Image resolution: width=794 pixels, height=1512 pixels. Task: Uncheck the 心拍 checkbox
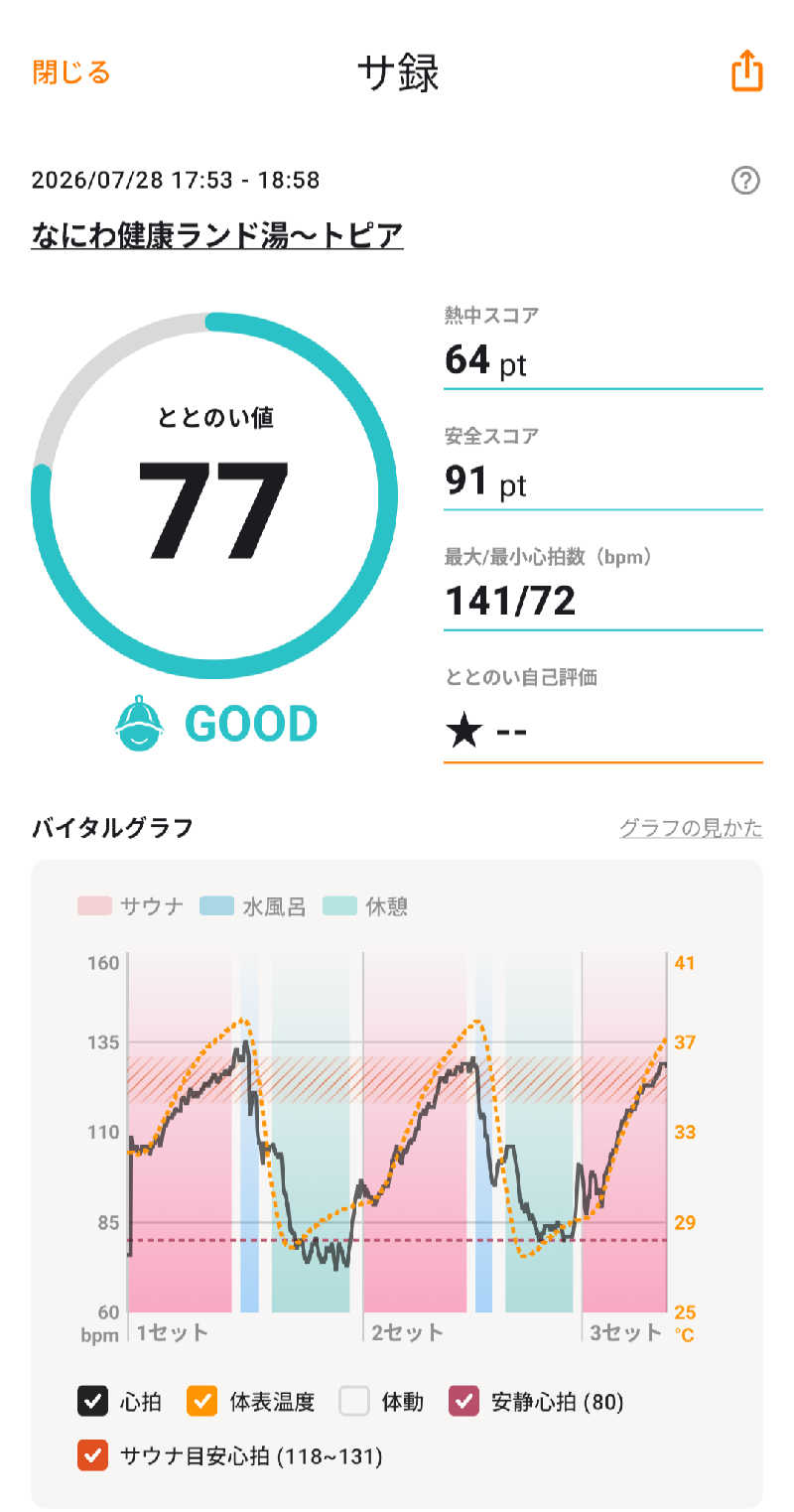tap(92, 1402)
